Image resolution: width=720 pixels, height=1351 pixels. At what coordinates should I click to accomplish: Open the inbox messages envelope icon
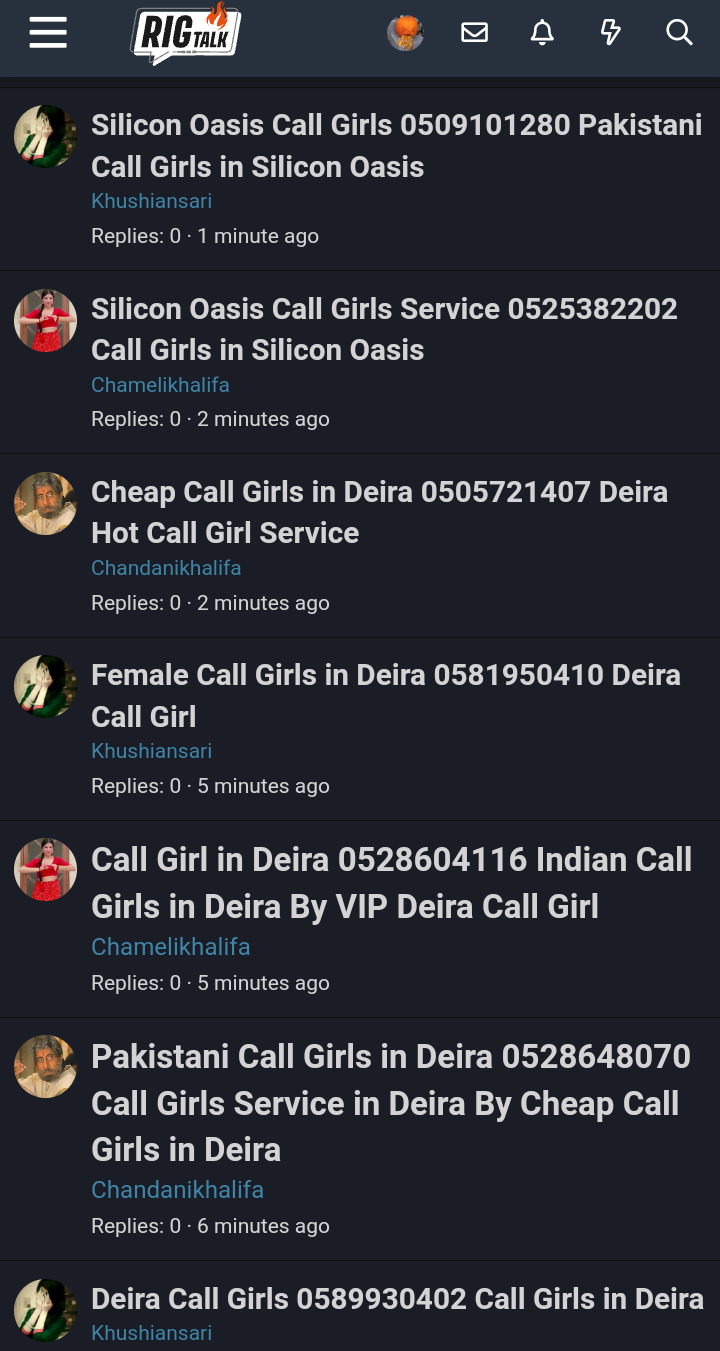click(474, 31)
